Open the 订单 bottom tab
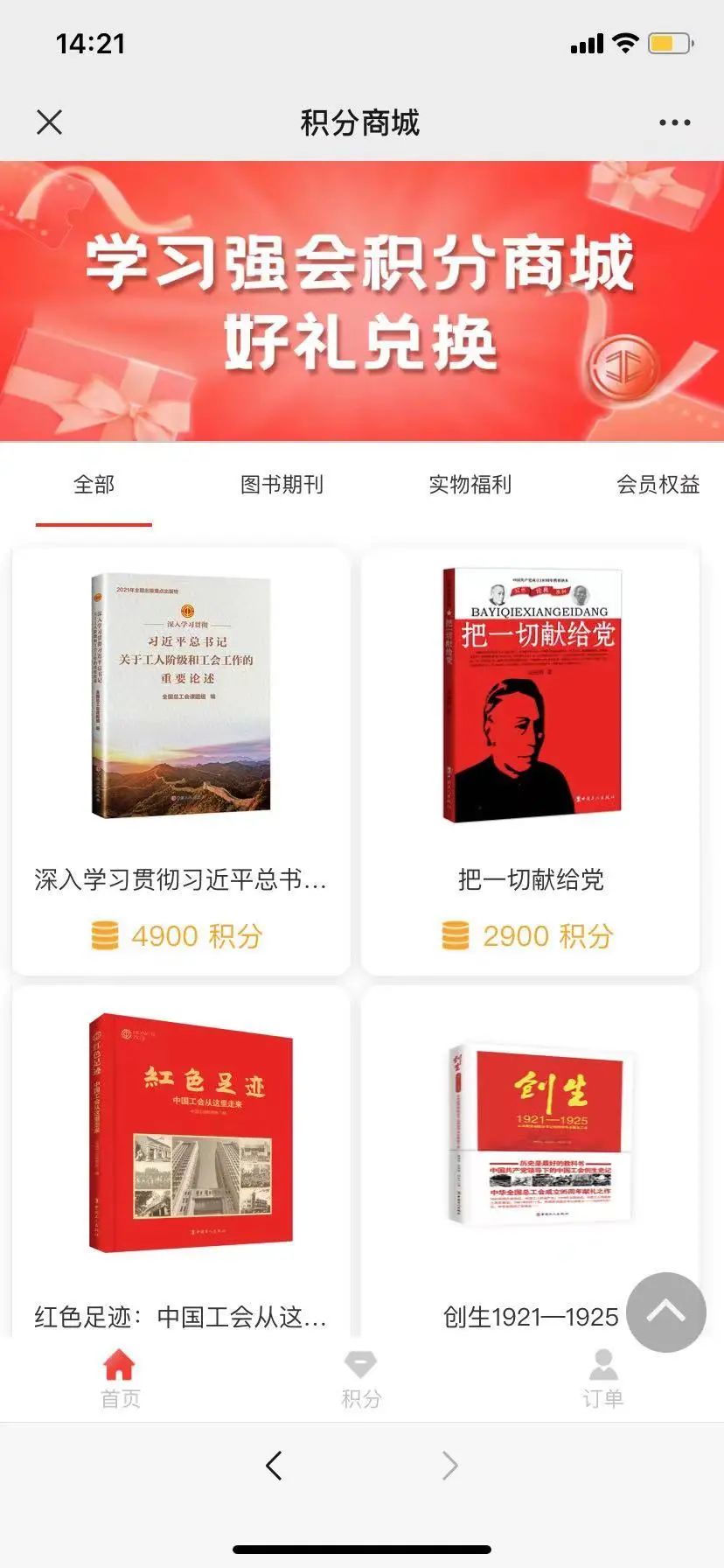This screenshot has height=1568, width=724. point(602,1379)
